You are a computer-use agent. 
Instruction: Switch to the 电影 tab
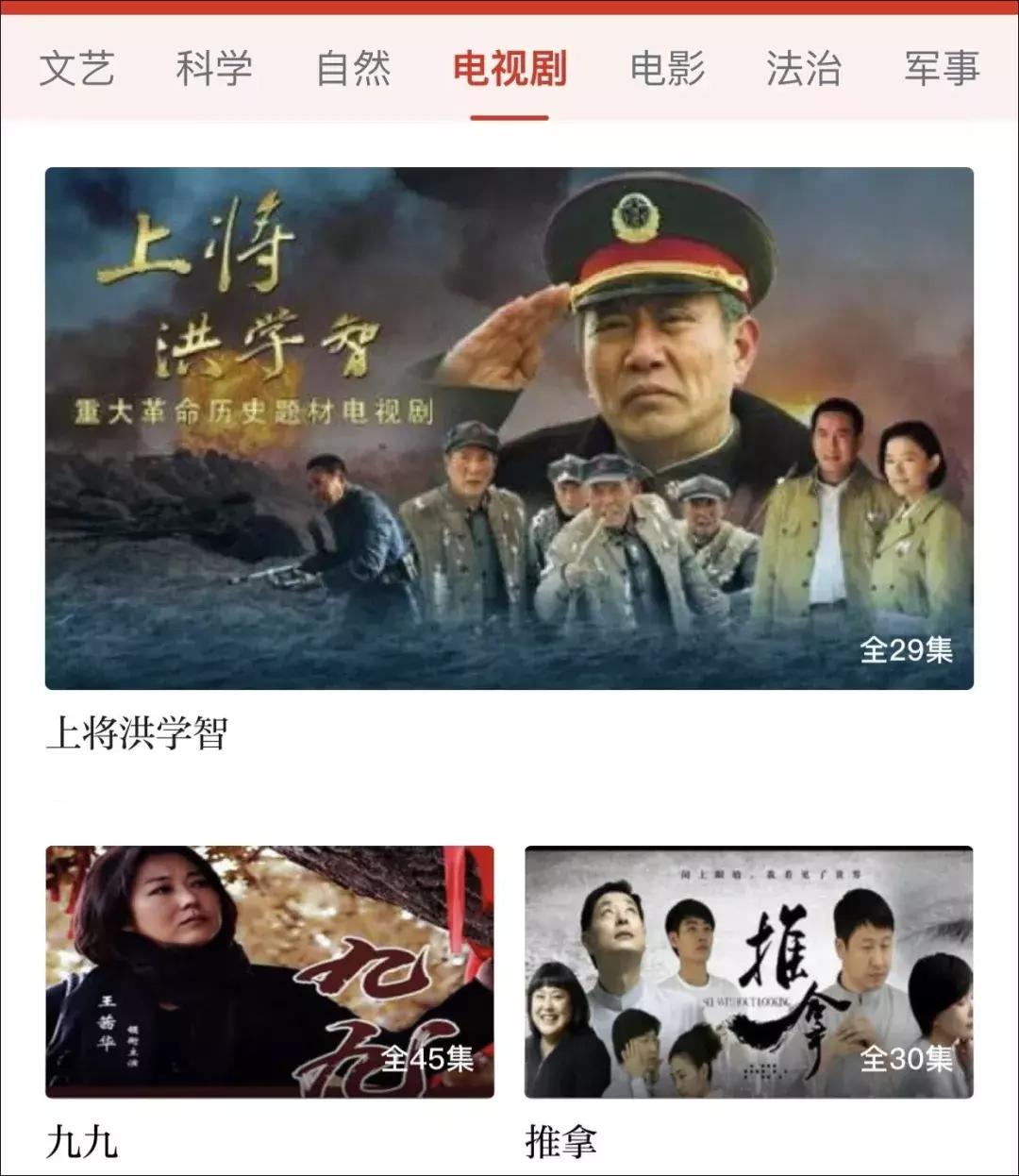(x=667, y=69)
